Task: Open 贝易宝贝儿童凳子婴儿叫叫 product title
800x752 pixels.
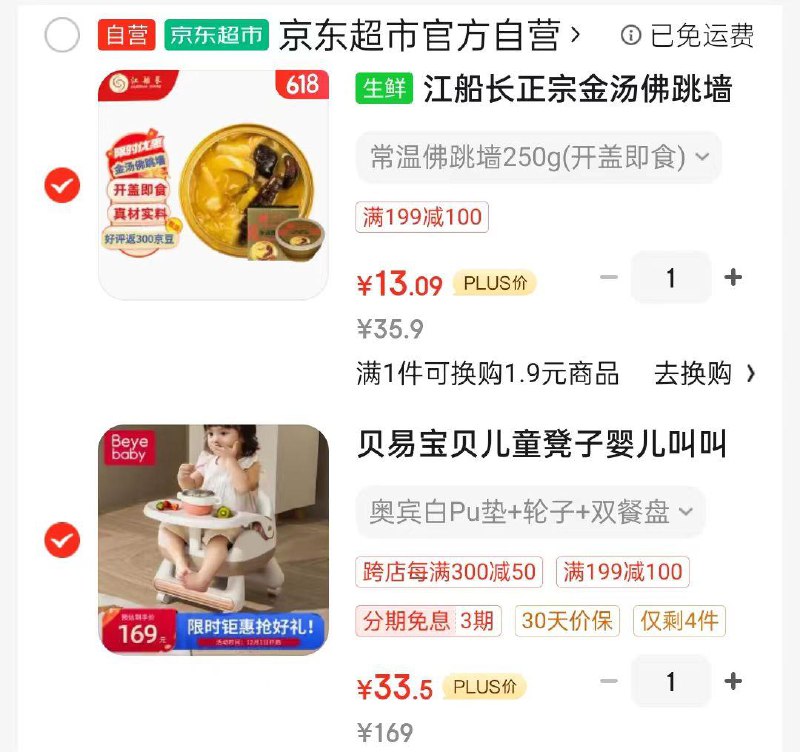Action: 542,444
